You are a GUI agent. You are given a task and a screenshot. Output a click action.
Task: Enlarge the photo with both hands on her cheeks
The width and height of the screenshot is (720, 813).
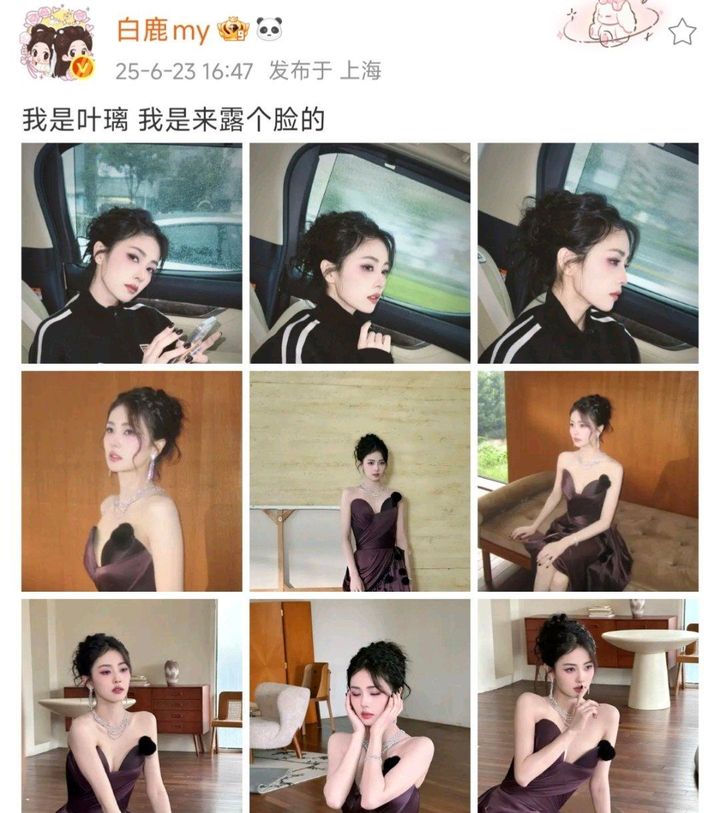click(x=359, y=705)
